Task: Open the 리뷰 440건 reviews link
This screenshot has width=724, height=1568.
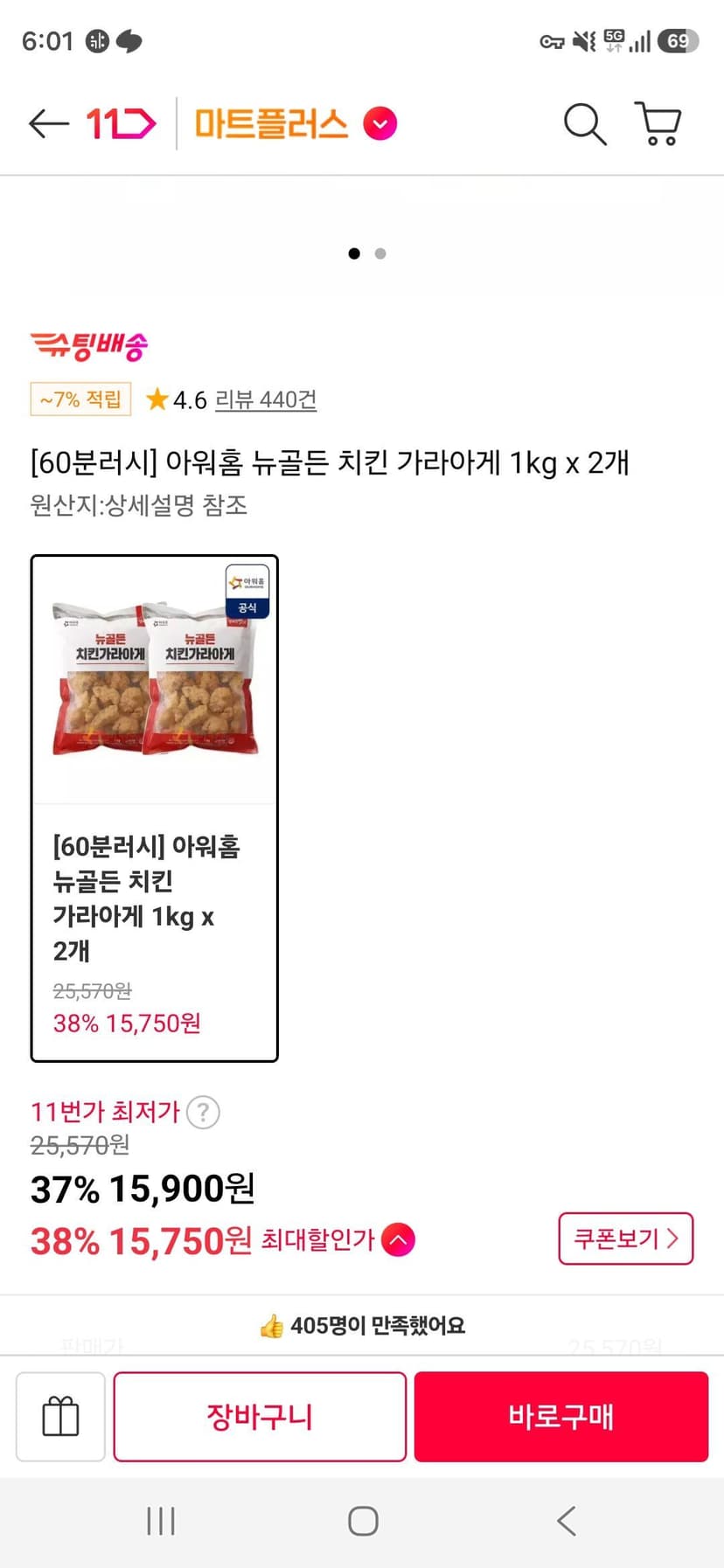Action: coord(266,399)
